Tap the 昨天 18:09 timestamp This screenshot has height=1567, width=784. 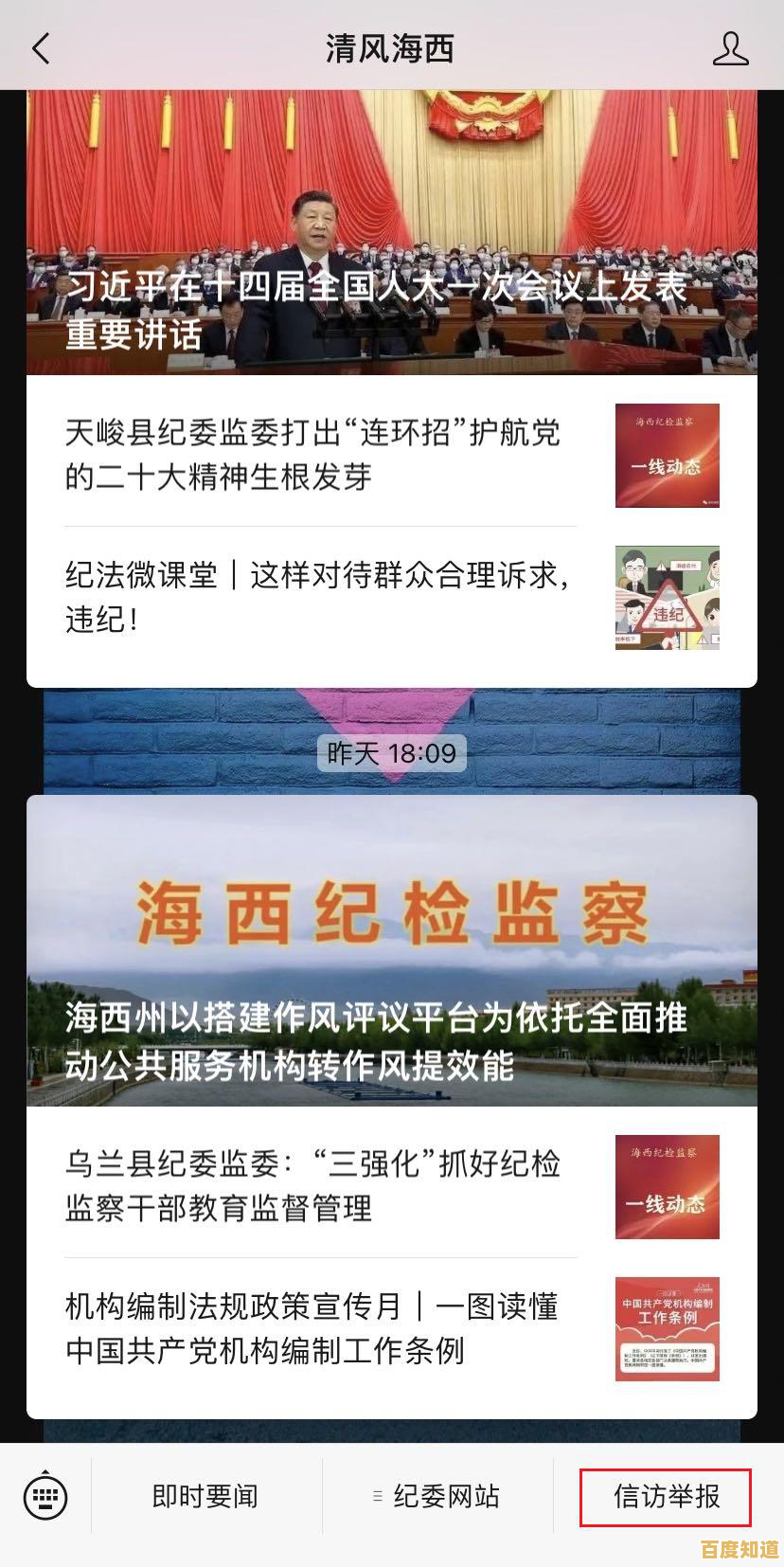[391, 753]
